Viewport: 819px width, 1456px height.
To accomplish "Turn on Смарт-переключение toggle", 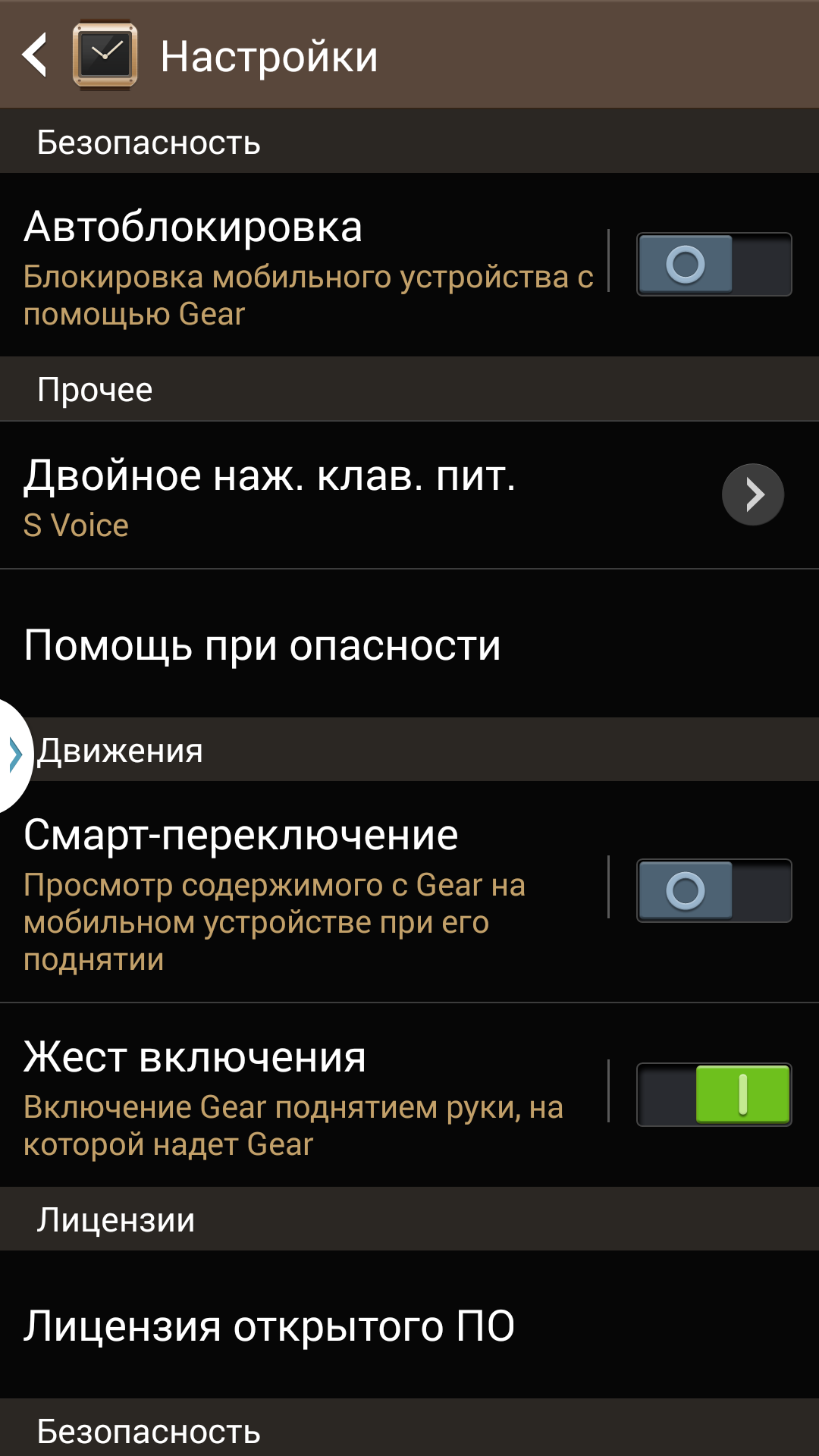I will 714,890.
